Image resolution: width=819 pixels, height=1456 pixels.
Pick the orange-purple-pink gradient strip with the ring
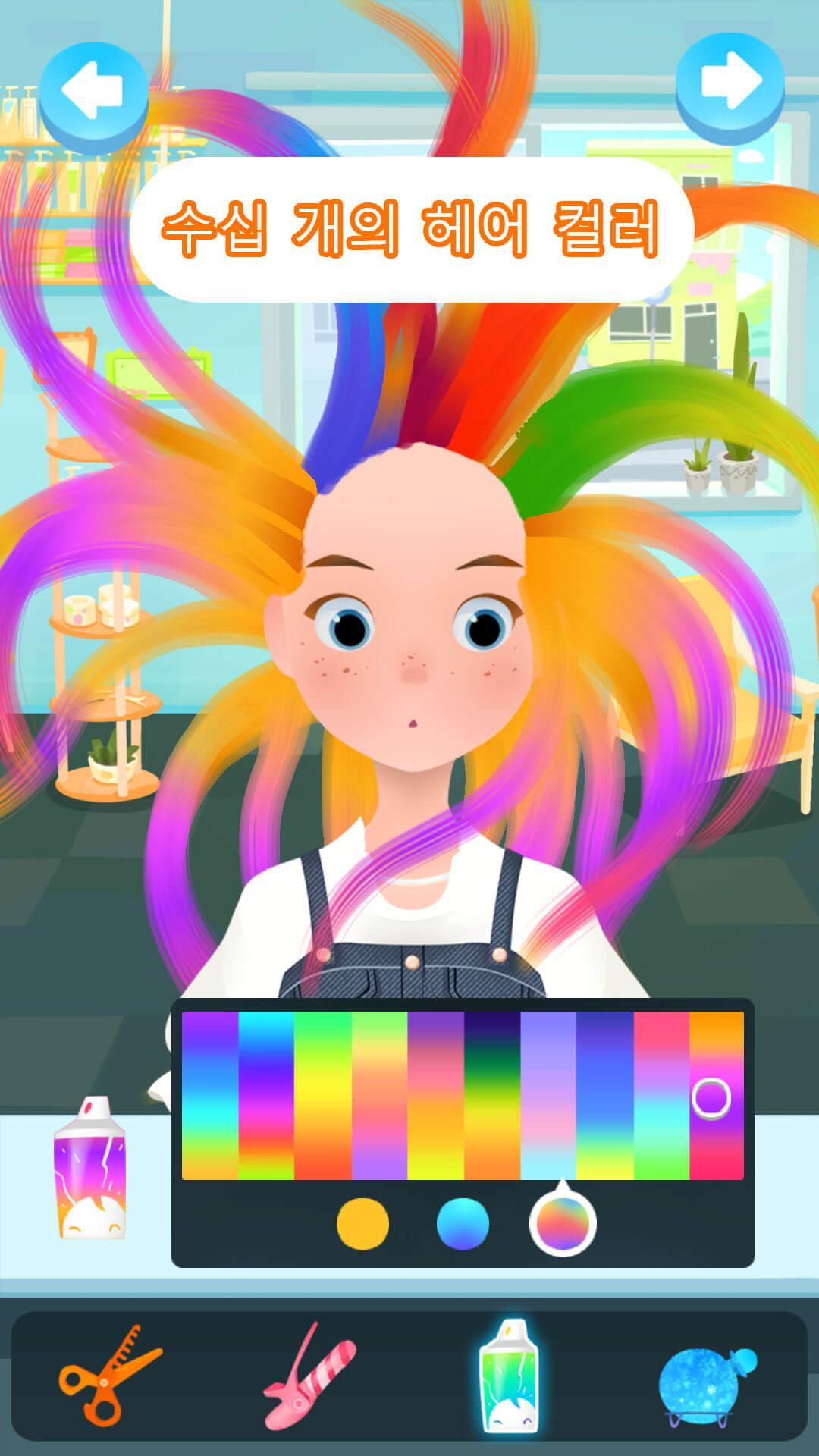pyautogui.click(x=716, y=1096)
